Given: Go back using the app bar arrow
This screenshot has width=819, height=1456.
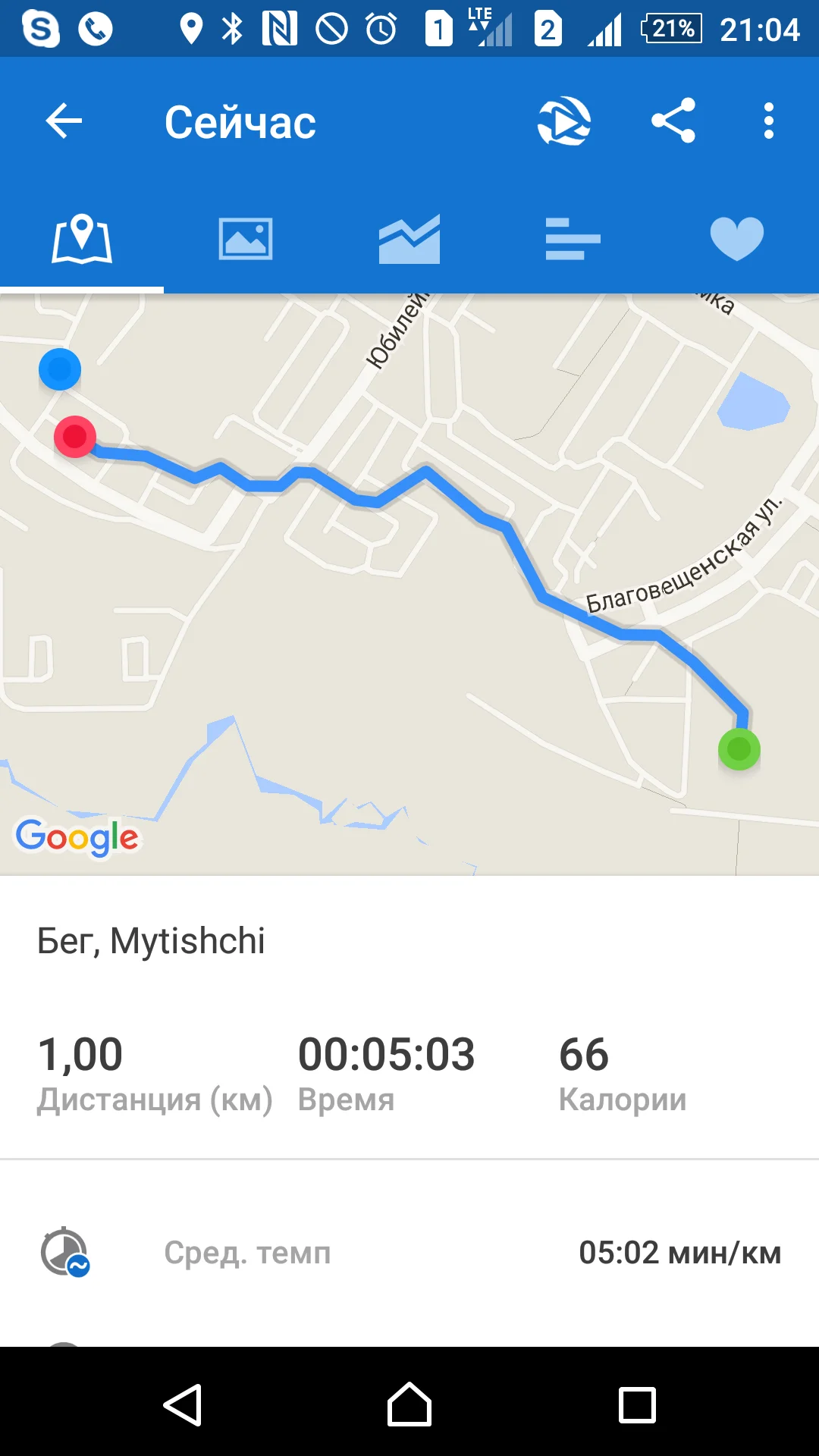Looking at the screenshot, I should point(64,121).
